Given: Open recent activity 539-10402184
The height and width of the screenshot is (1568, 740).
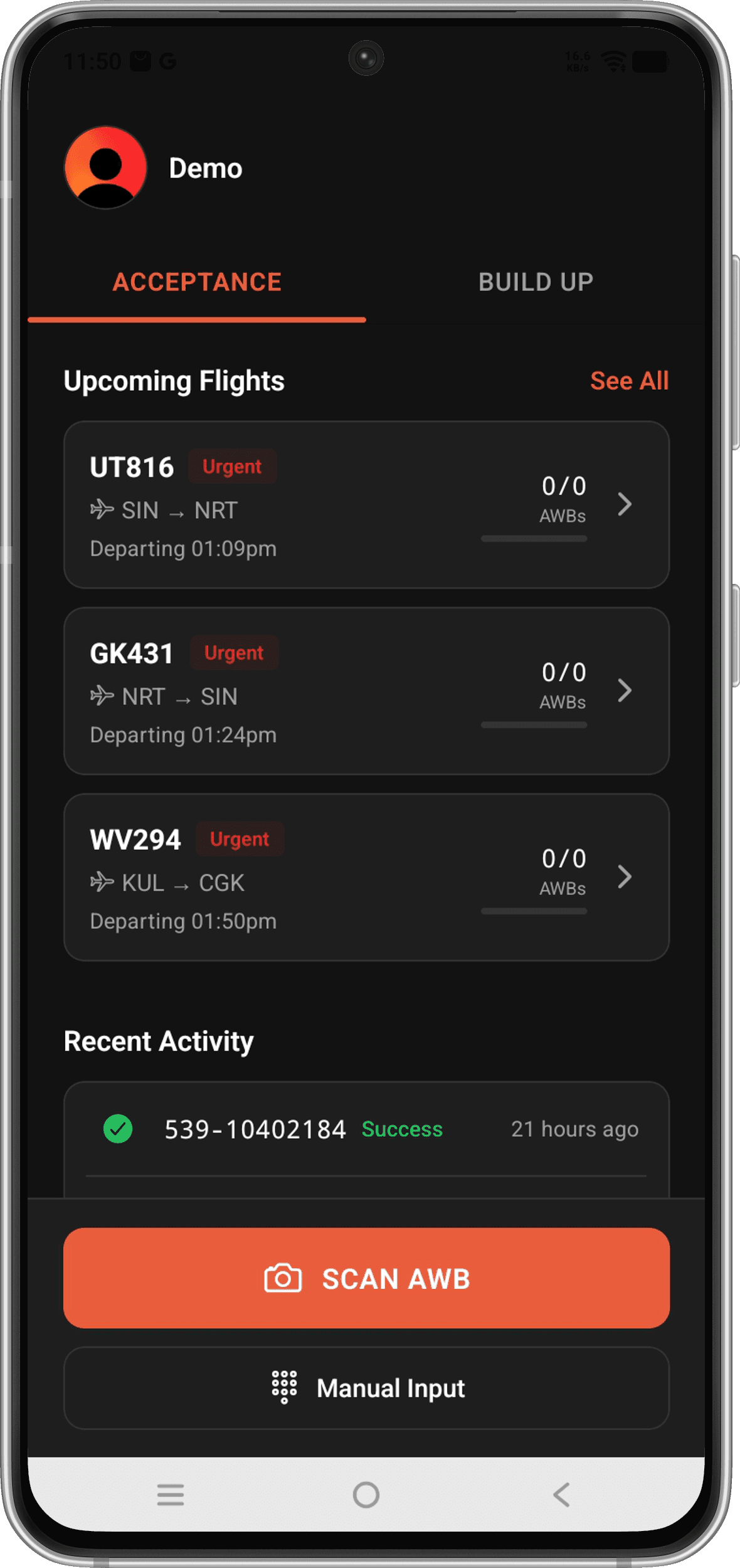Looking at the screenshot, I should (x=366, y=1129).
